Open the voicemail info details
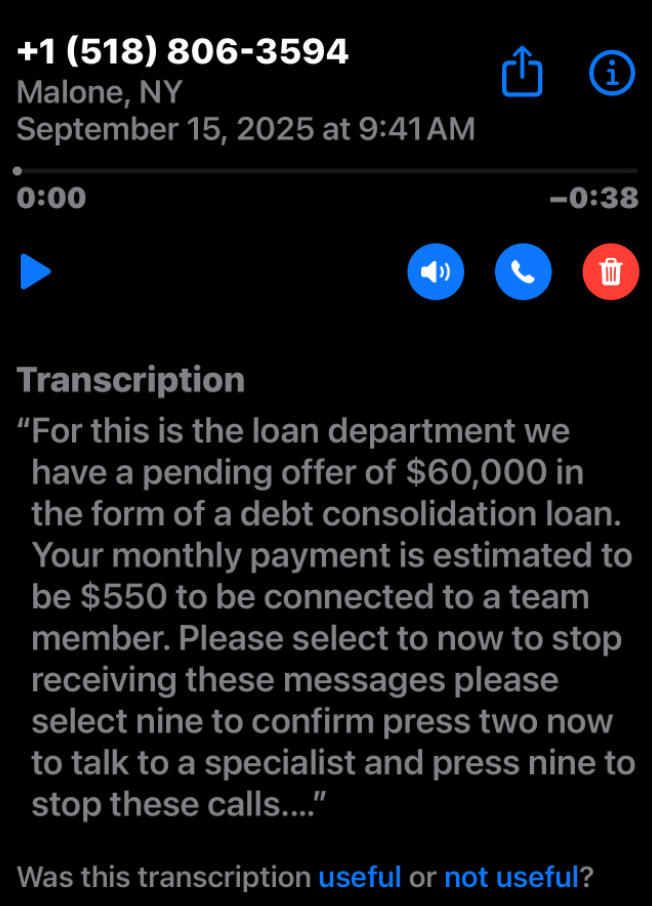Viewport: 652px width, 906px height. point(611,73)
